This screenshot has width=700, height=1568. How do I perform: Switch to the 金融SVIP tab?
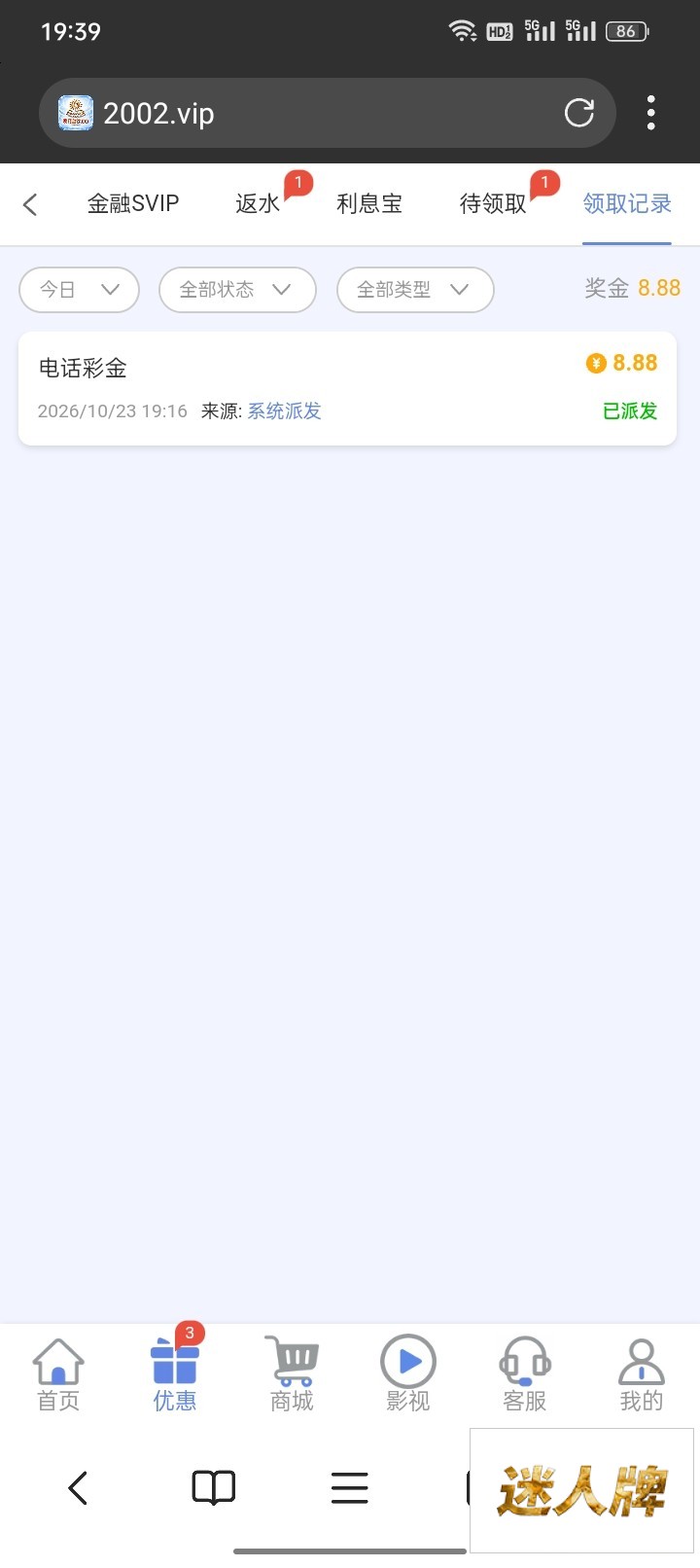click(133, 203)
